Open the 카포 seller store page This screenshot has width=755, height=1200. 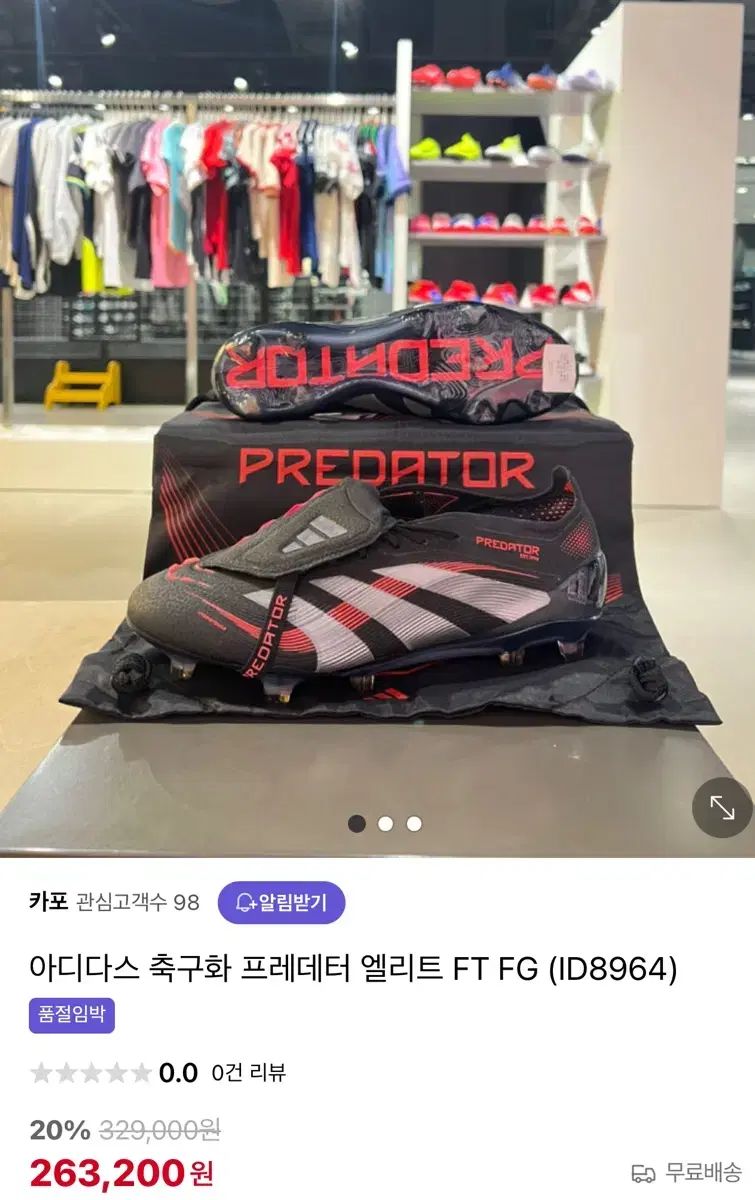(48, 902)
